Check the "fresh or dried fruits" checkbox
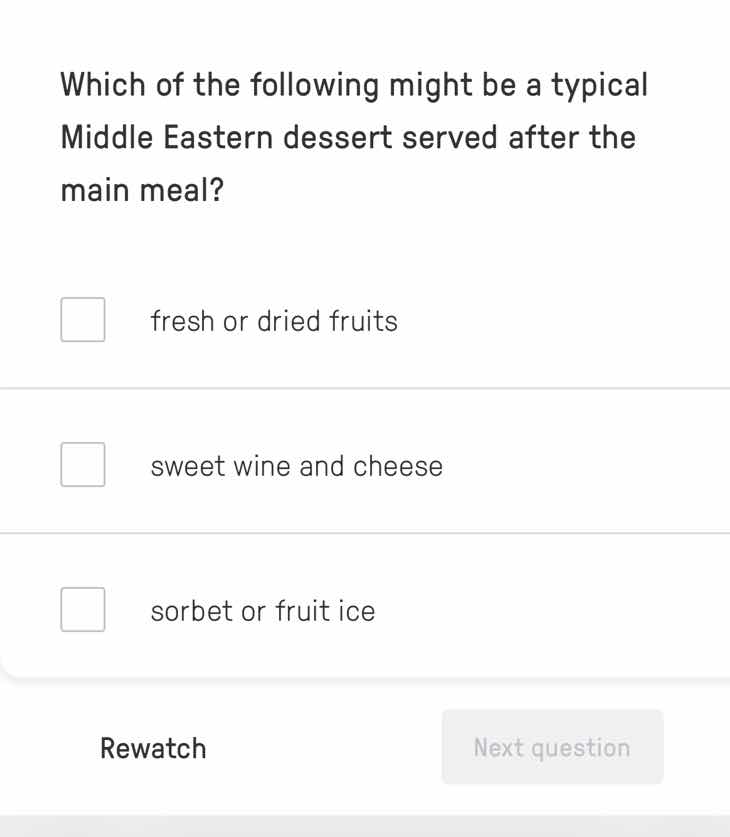Screen dimensions: 730x837 click(x=83, y=320)
